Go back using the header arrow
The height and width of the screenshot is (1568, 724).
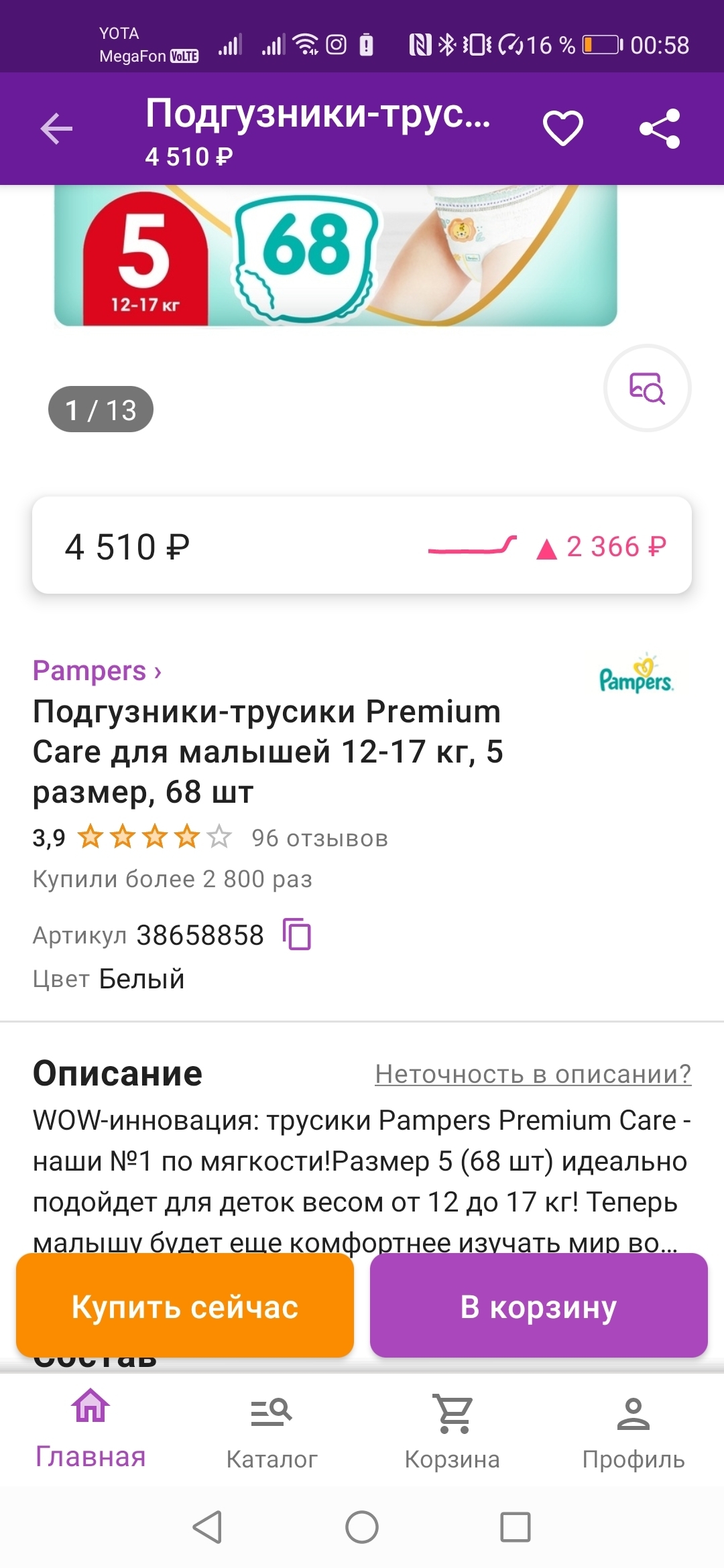pos(56,129)
